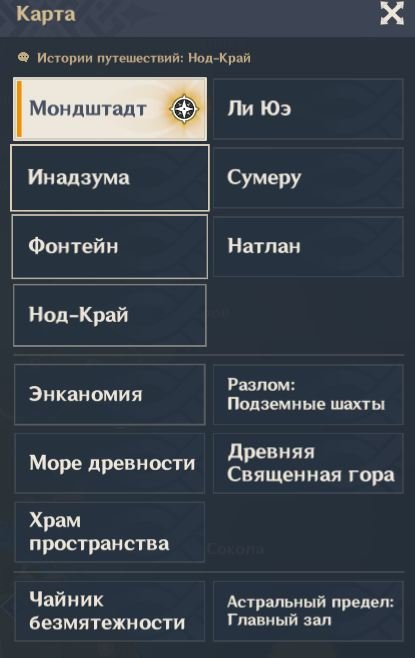Enter Чайник безмятежности

tap(110, 611)
